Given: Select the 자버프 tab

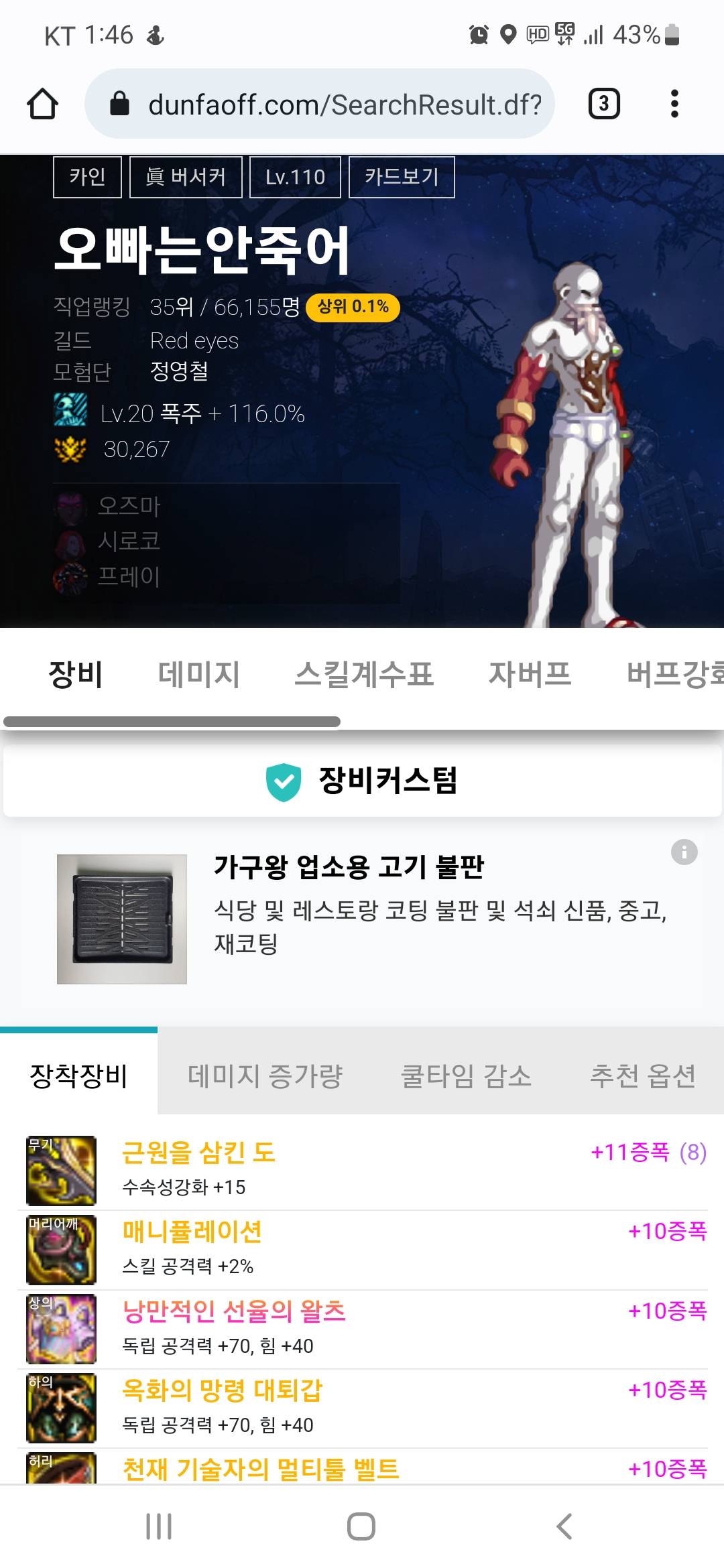Looking at the screenshot, I should (x=530, y=674).
